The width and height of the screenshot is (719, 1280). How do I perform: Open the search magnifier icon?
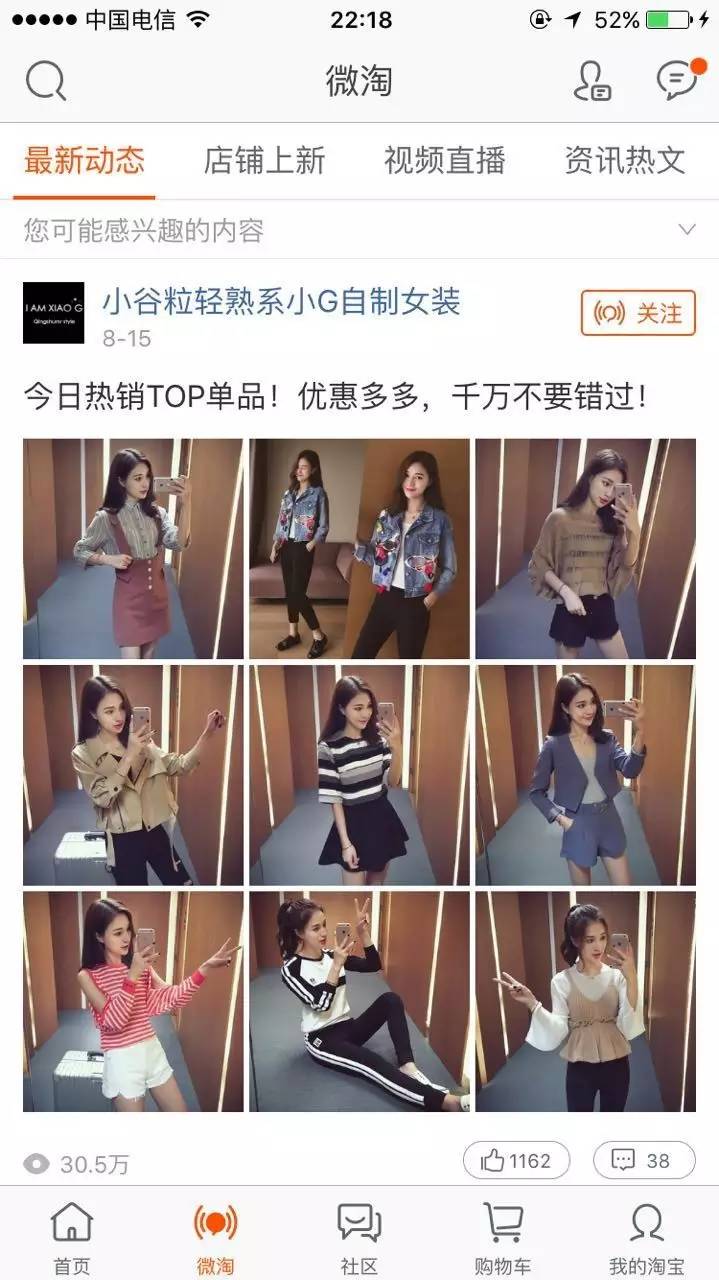[x=45, y=80]
